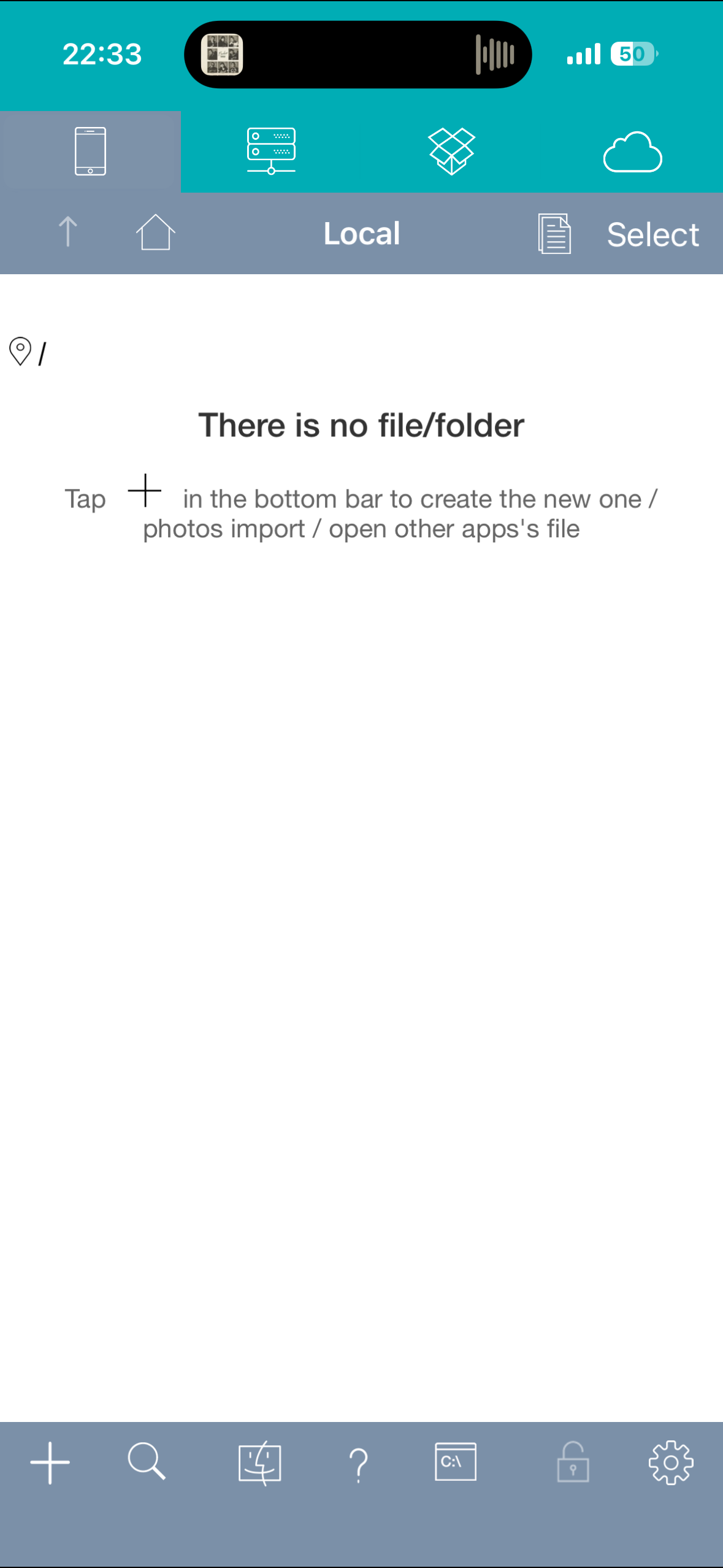Search files with the magnifier icon
The height and width of the screenshot is (1568, 723).
coord(147,1462)
